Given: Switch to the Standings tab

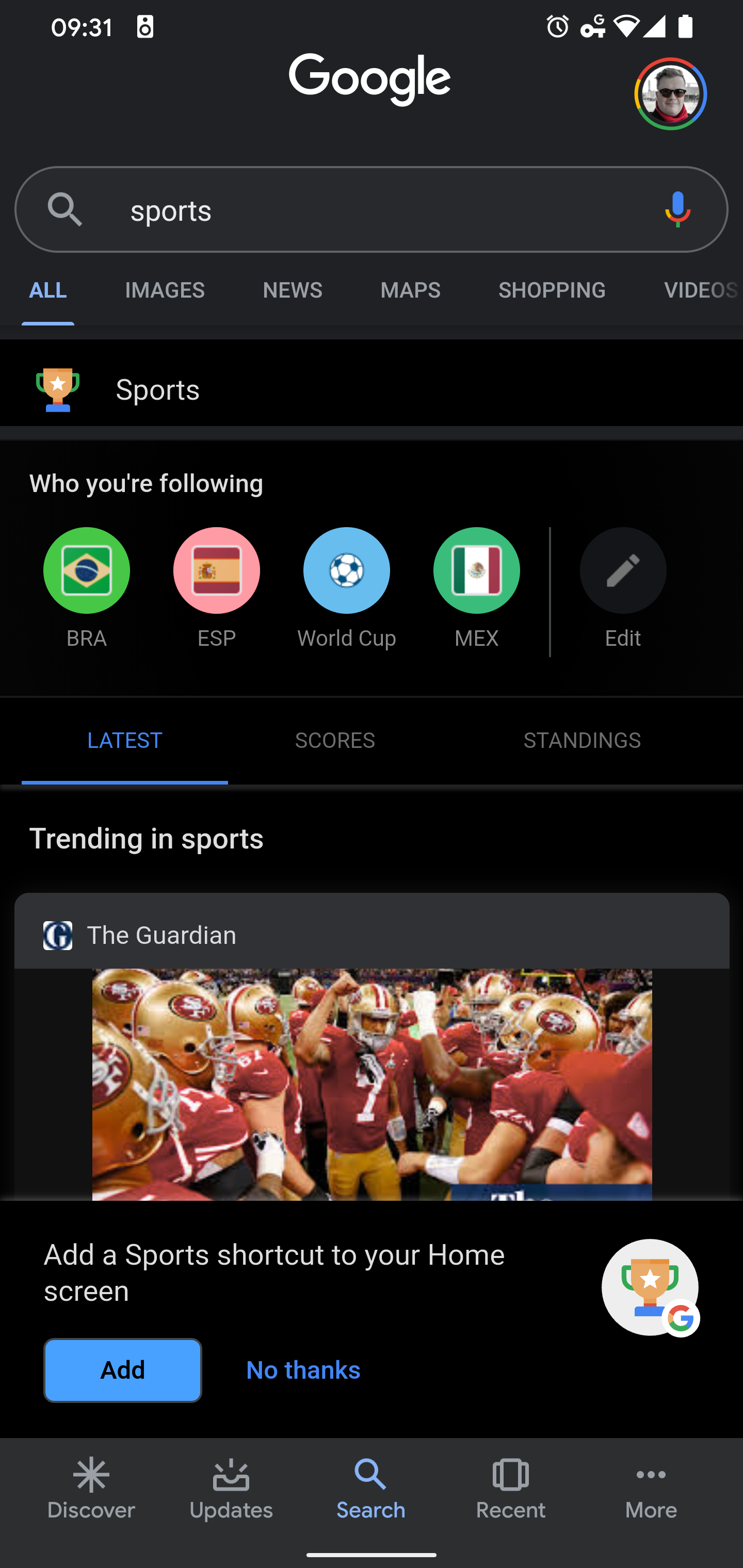Looking at the screenshot, I should coord(582,741).
